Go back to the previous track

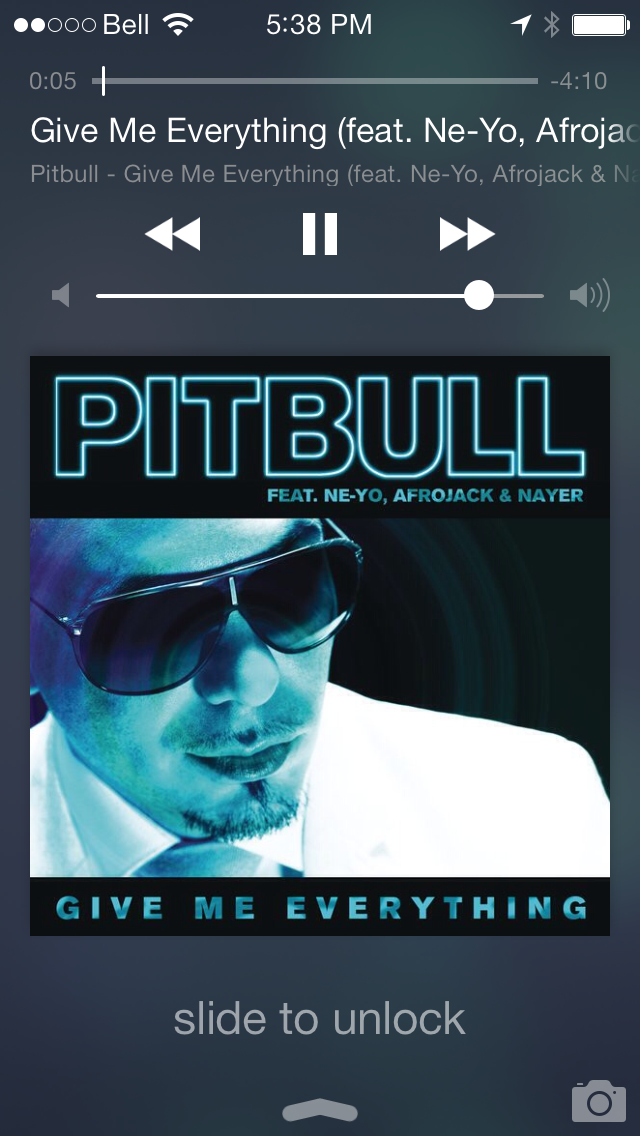point(173,234)
